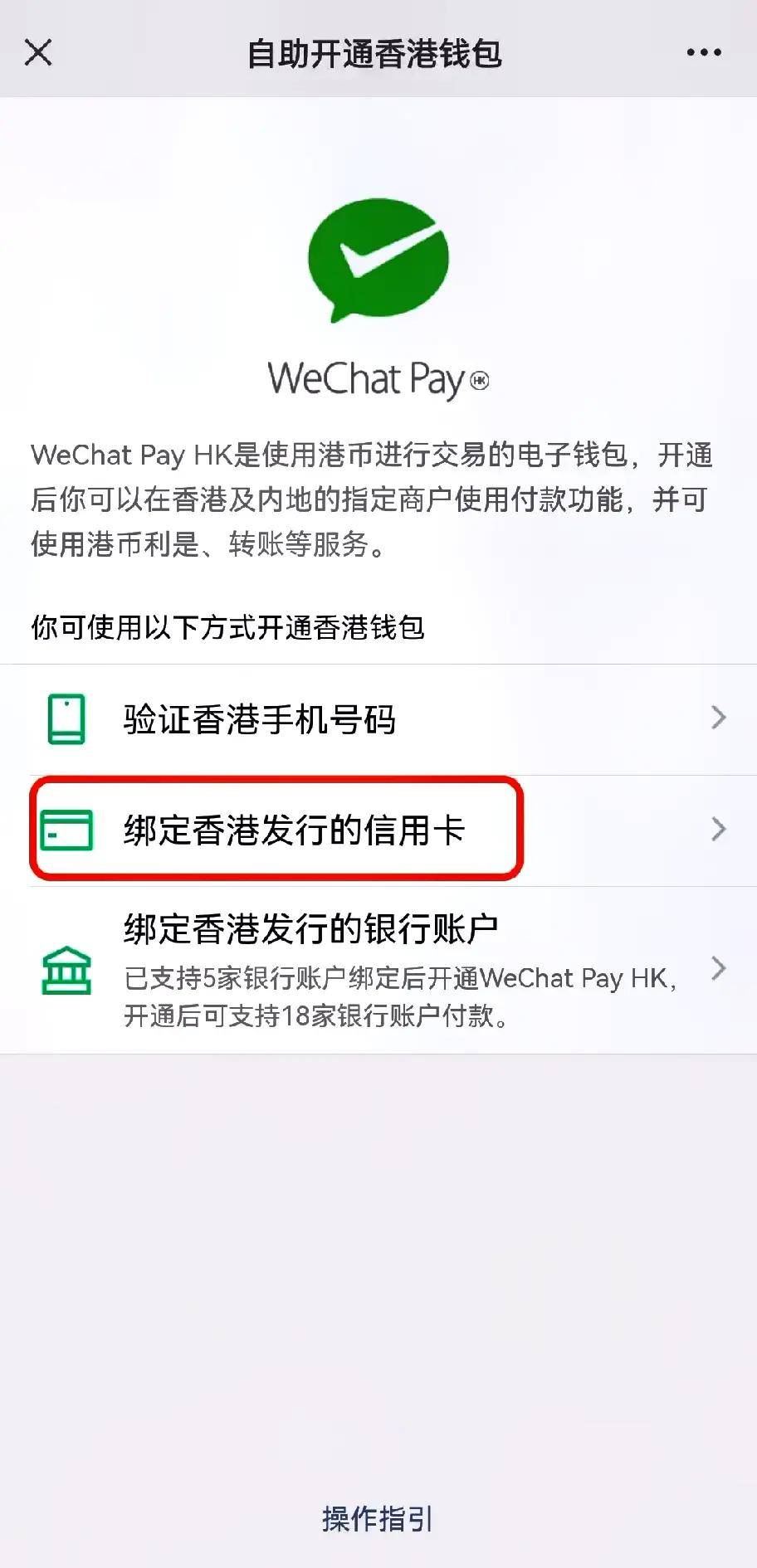Close the 自助开通香港钱包 page
757x1568 pixels.
pos(38,52)
